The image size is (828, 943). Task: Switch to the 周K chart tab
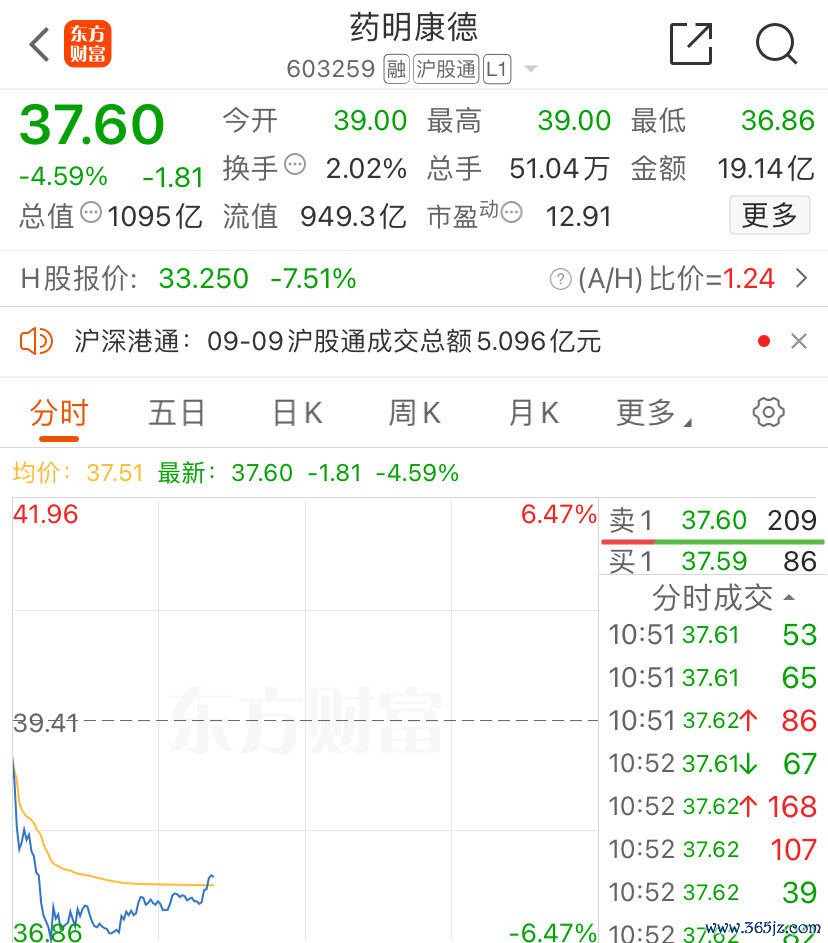[414, 412]
